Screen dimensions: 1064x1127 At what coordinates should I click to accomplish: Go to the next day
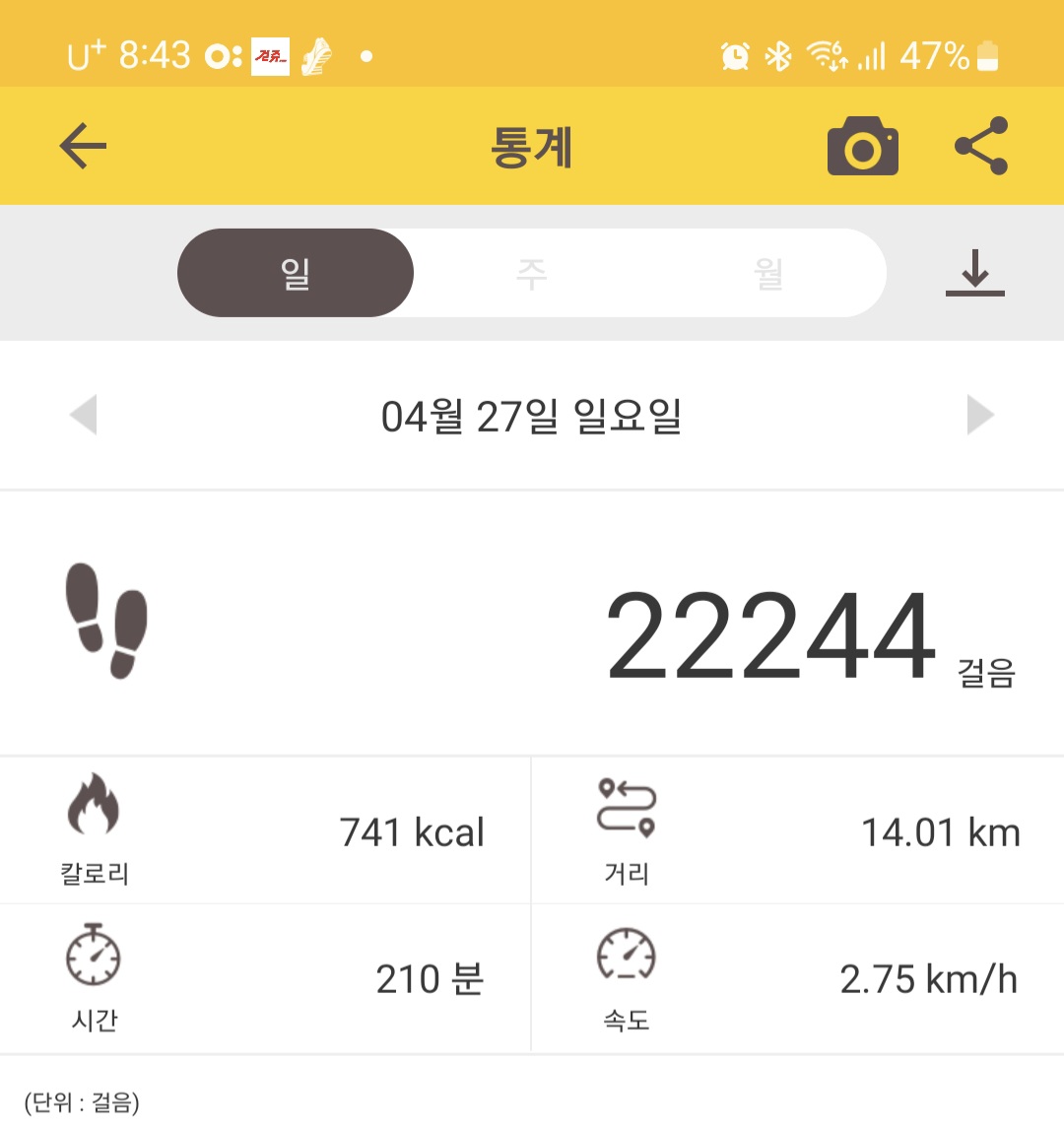(980, 415)
